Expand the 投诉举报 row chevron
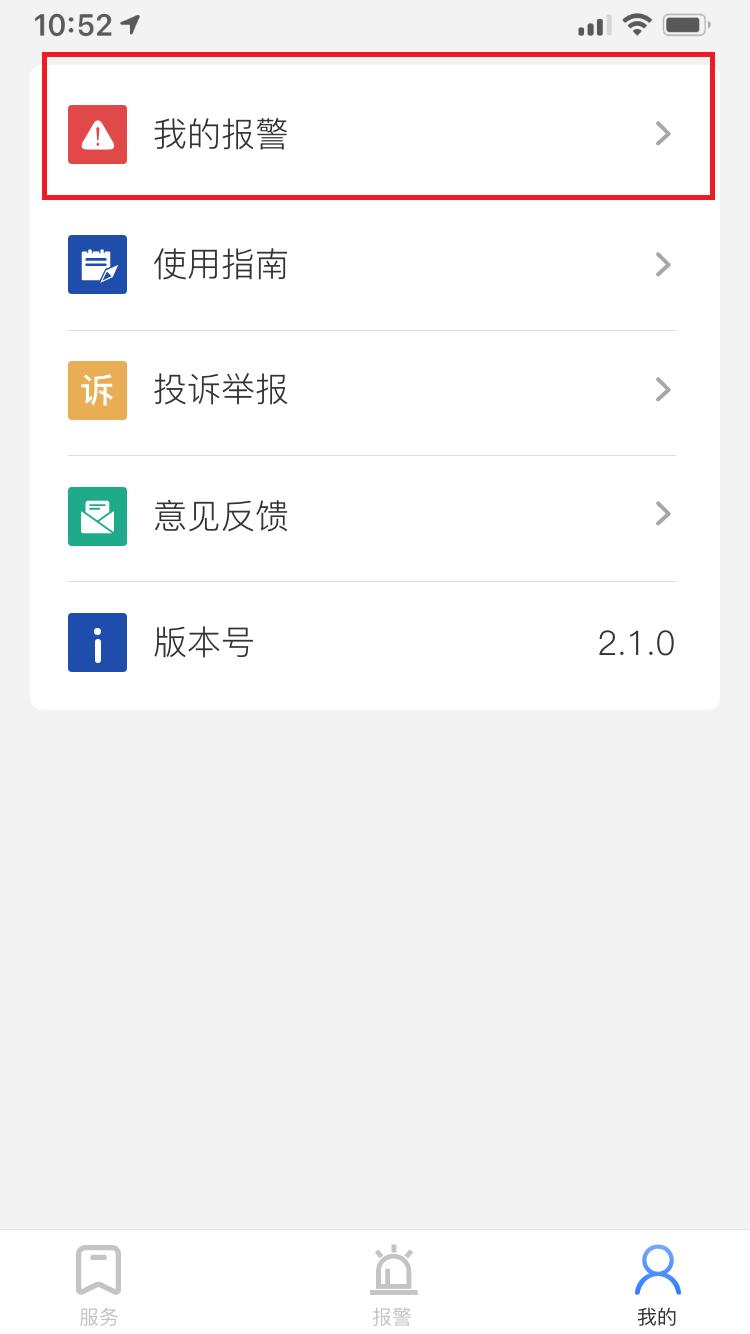Screen dimensions: 750x1334 point(662,390)
